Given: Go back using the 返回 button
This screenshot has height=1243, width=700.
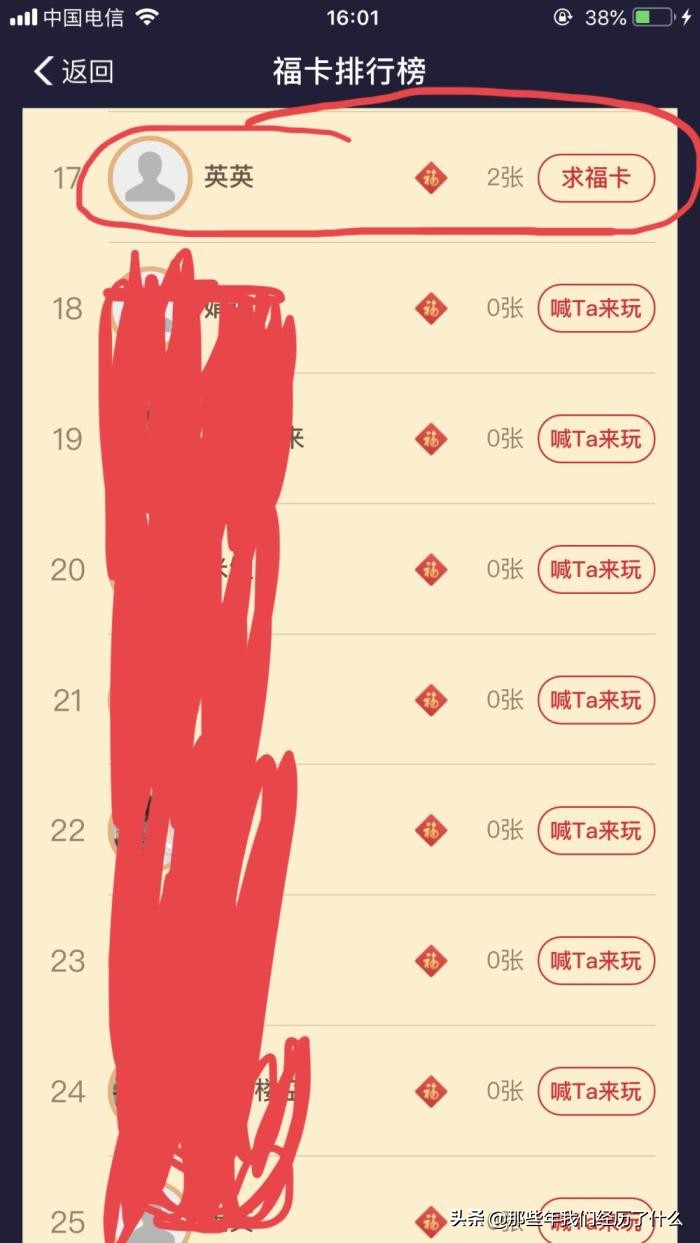Looking at the screenshot, I should pyautogui.click(x=74, y=71).
